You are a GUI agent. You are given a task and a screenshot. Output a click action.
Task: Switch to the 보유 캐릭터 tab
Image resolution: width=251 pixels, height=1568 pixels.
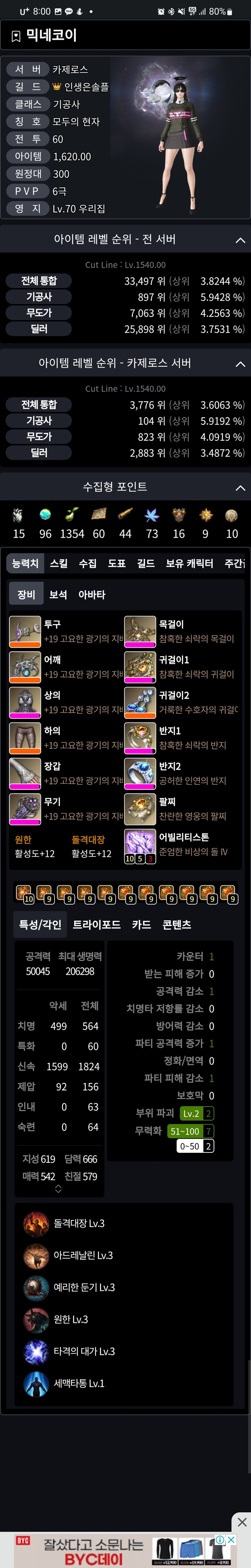click(x=189, y=564)
